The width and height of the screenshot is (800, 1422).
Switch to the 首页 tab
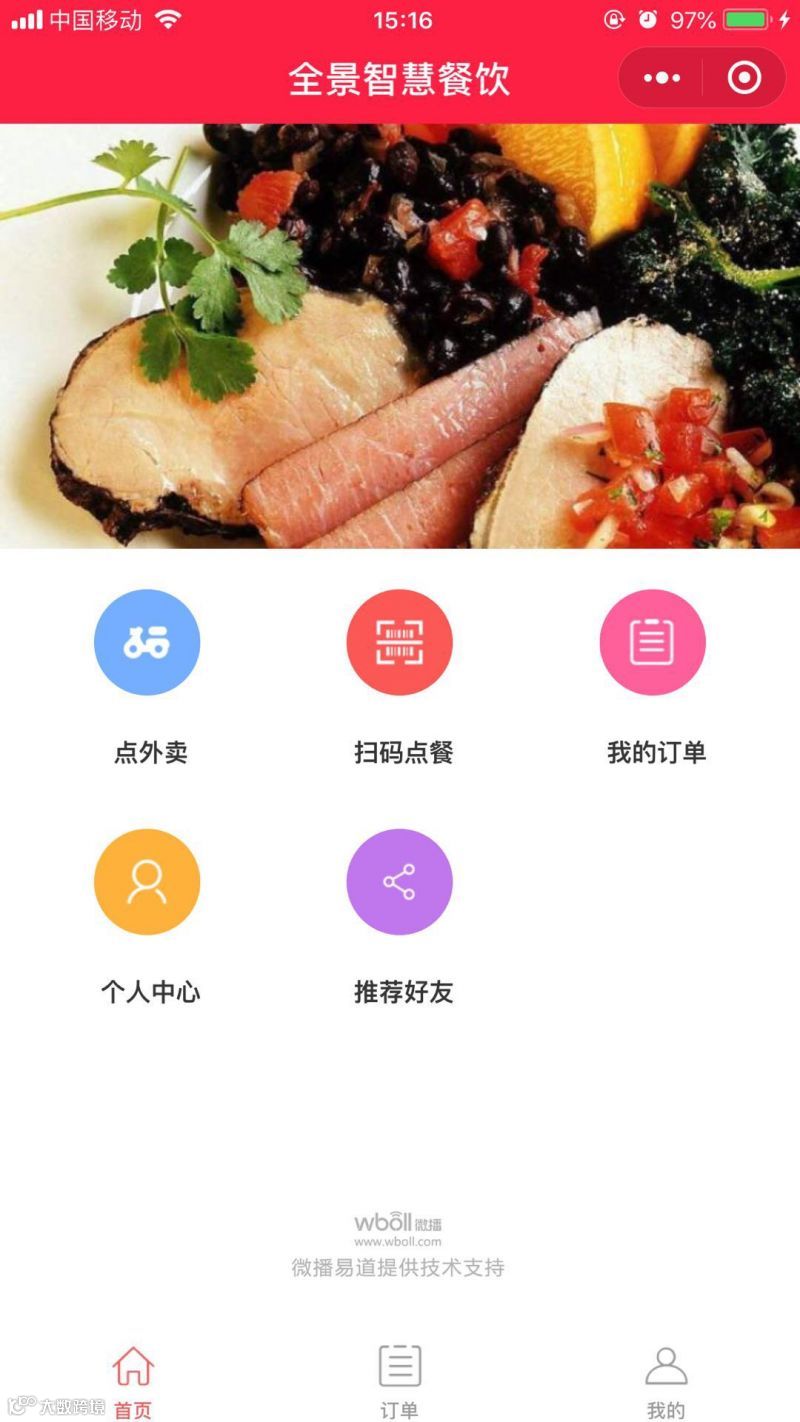pos(133,1380)
